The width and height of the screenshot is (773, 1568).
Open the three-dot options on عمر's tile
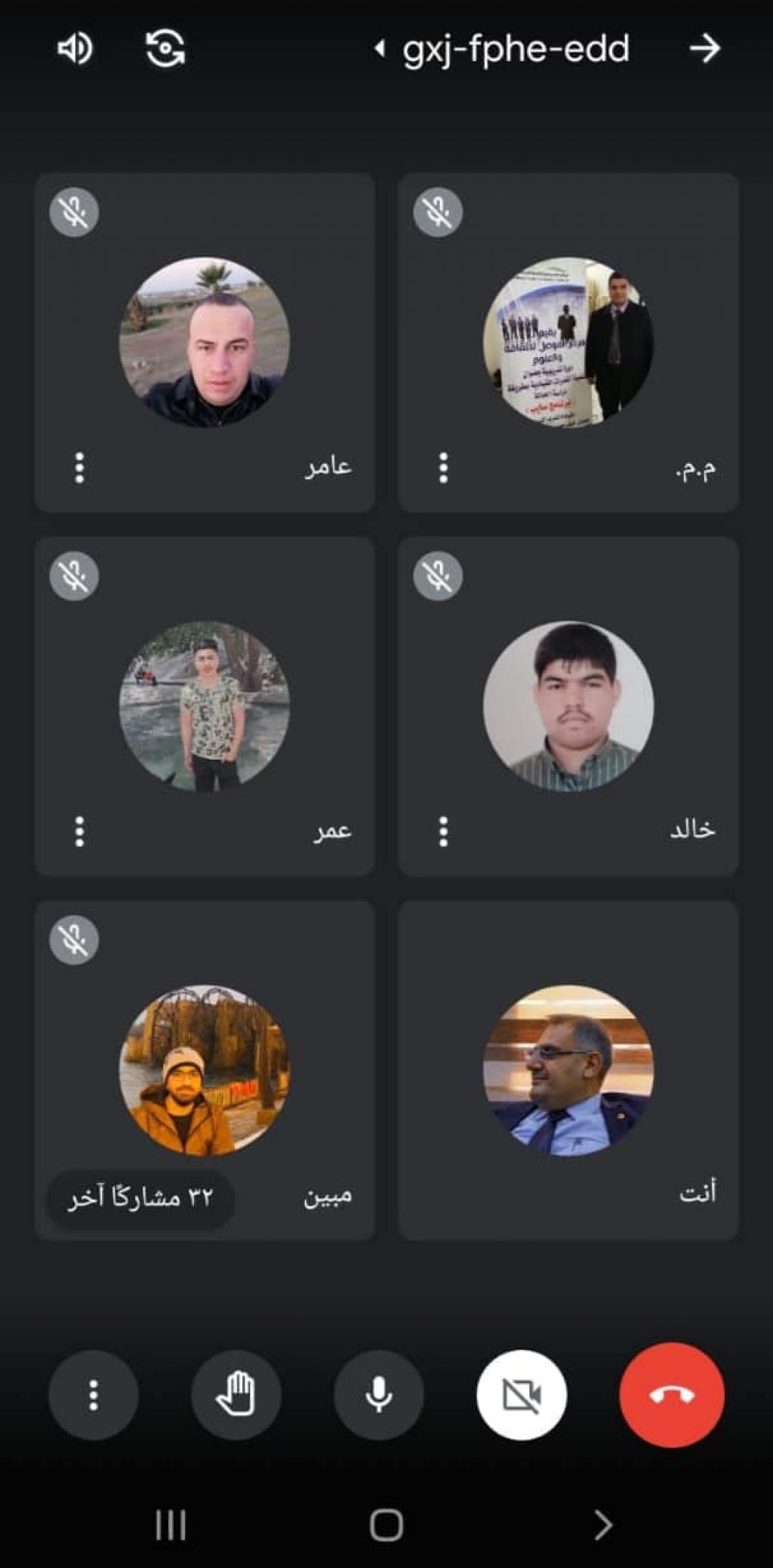coord(80,832)
